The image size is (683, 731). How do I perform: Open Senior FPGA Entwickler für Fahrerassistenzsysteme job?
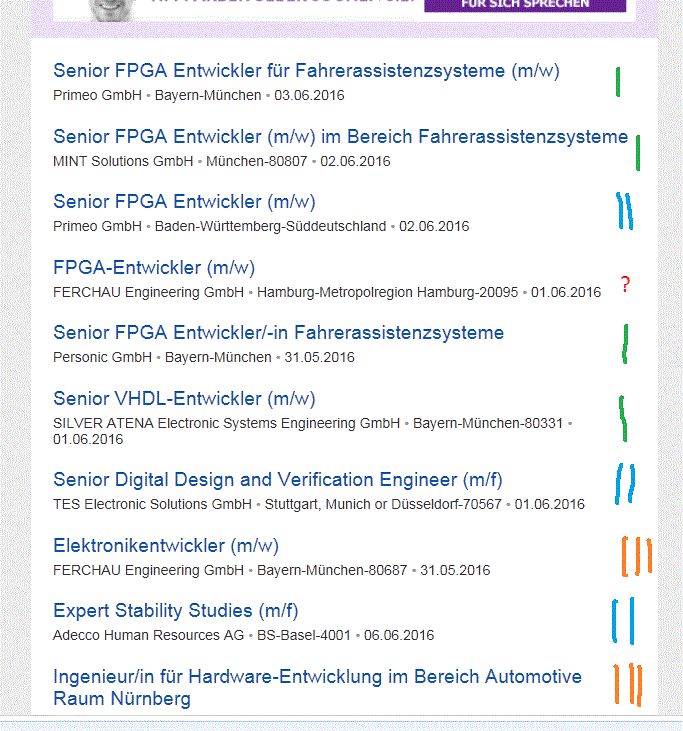[x=306, y=71]
